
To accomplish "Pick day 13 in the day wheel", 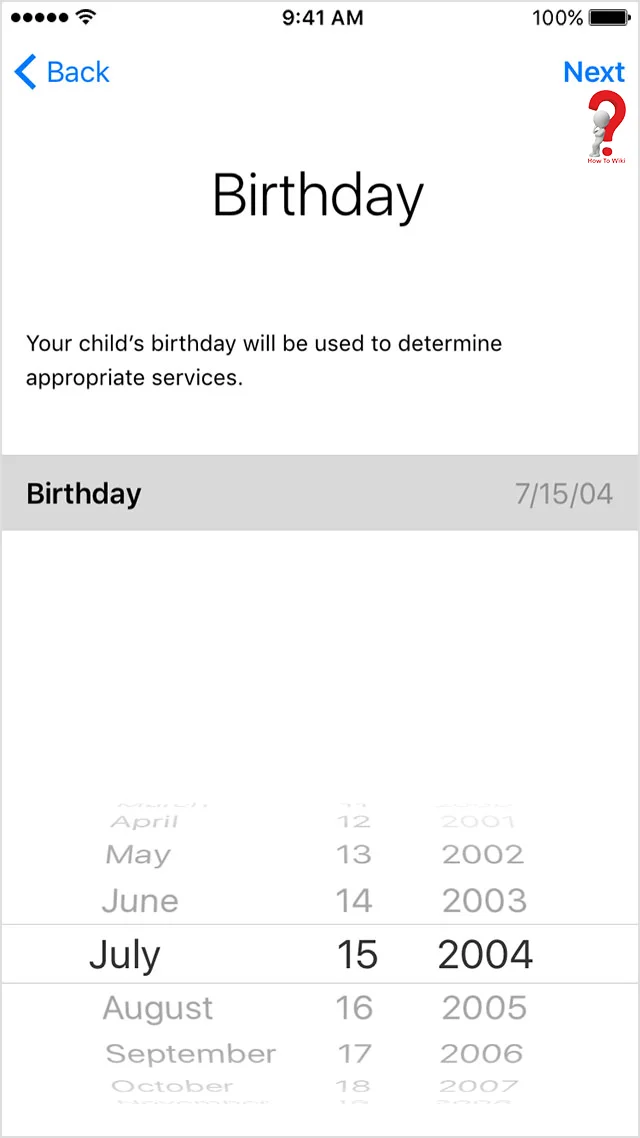I will (x=354, y=855).
